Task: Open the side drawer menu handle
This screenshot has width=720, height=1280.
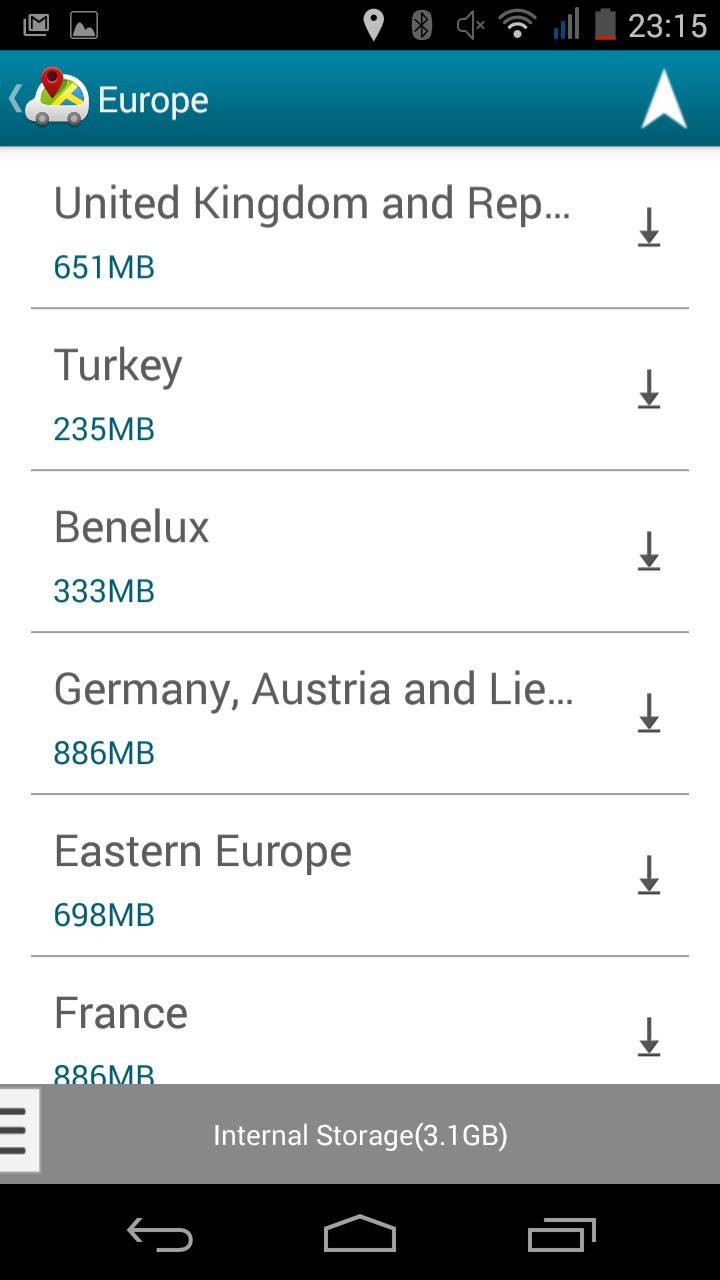Action: 19,1130
